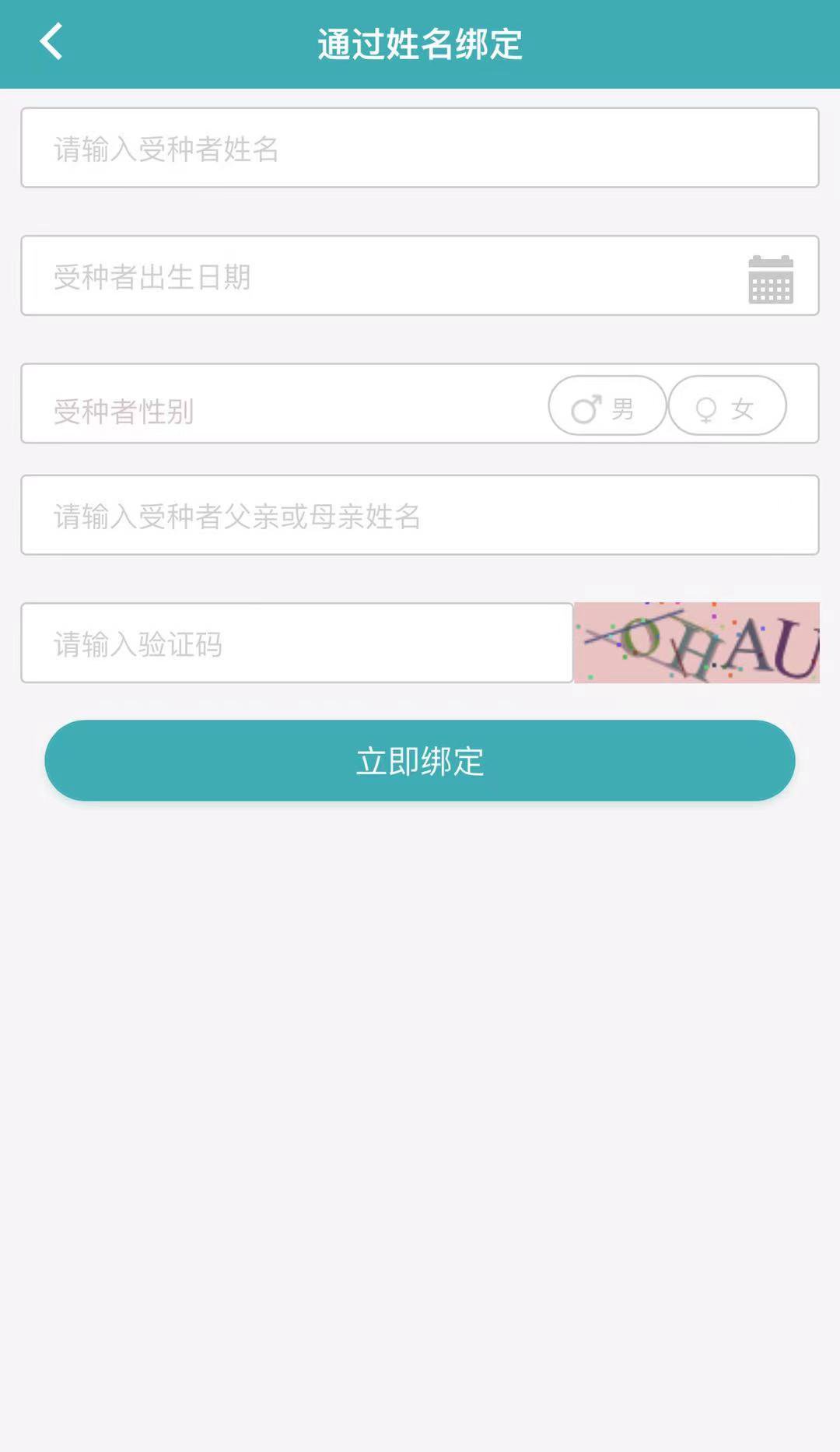Open the birth date picker (受种者出生日期)
This screenshot has height=1452, width=840.
(420, 276)
